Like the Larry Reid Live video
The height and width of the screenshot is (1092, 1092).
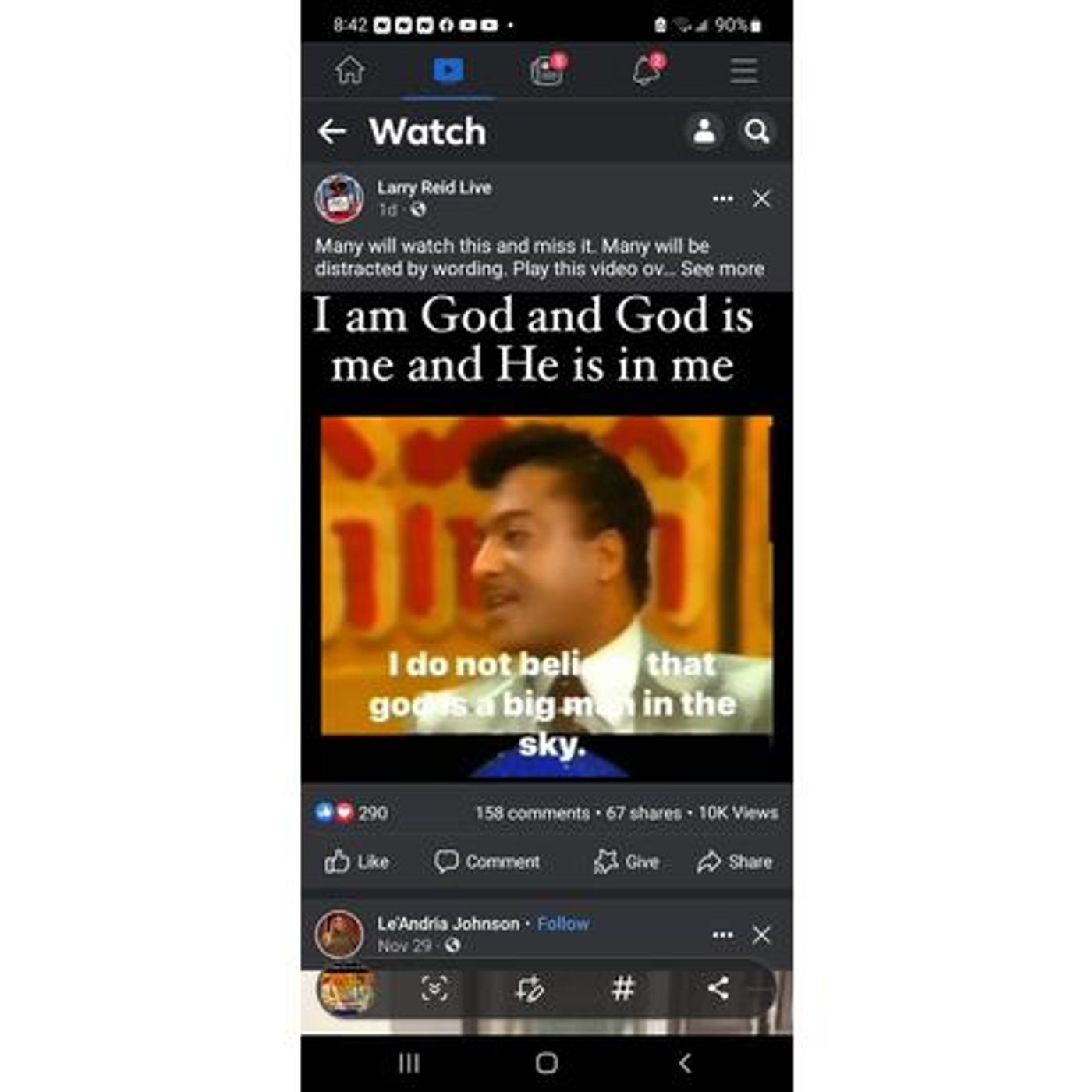point(356,861)
